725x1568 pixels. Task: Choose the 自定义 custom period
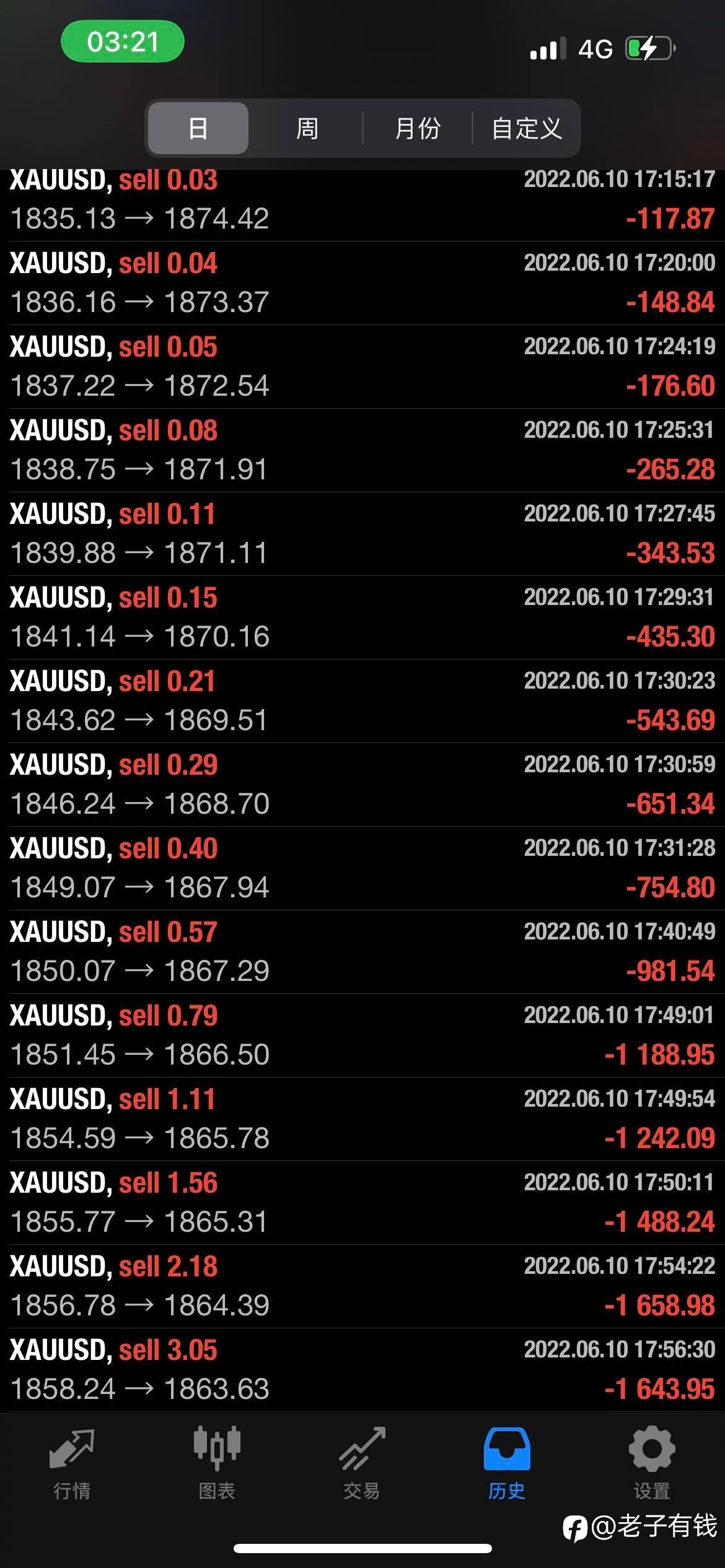pyautogui.click(x=526, y=128)
